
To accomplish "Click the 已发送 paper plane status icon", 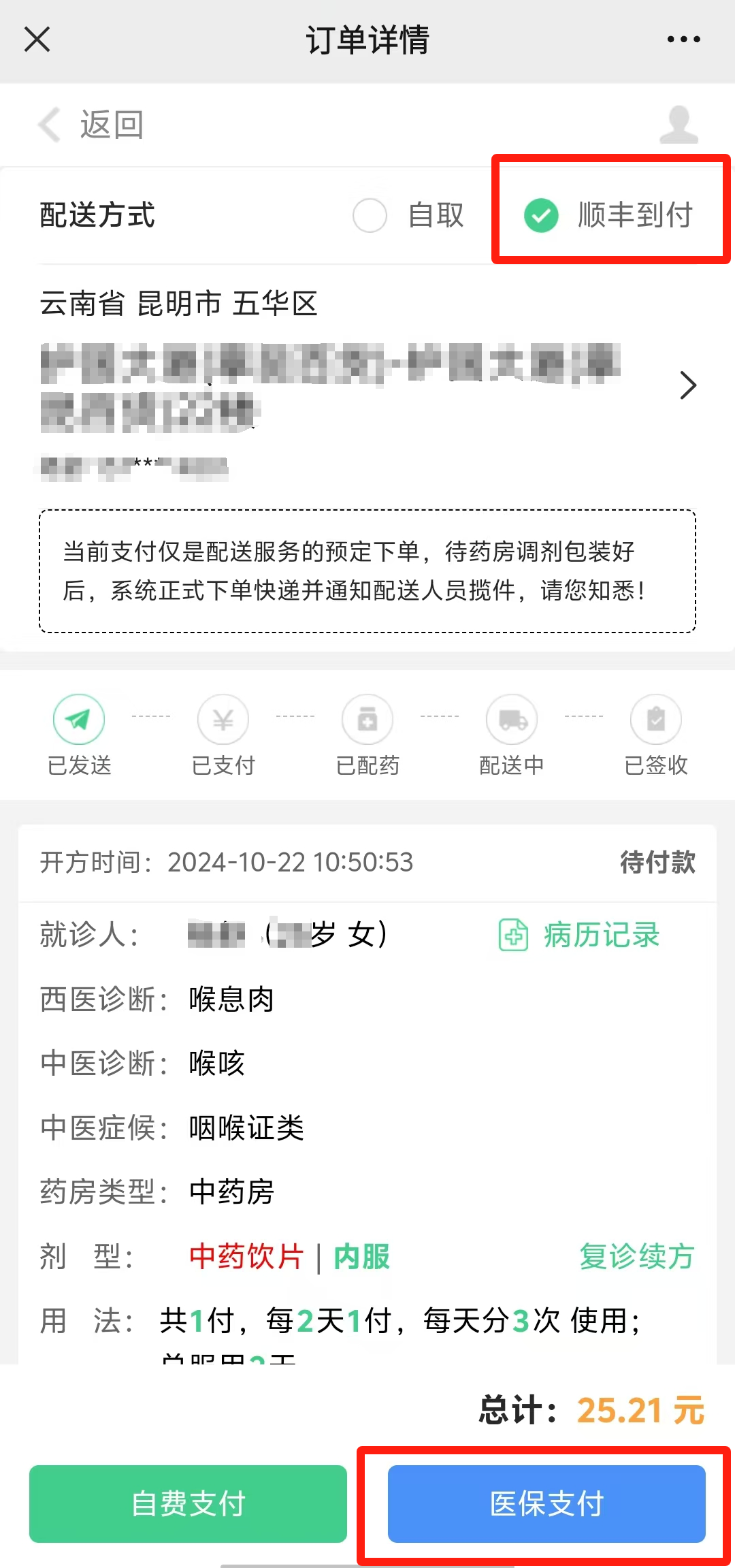I will click(x=78, y=719).
